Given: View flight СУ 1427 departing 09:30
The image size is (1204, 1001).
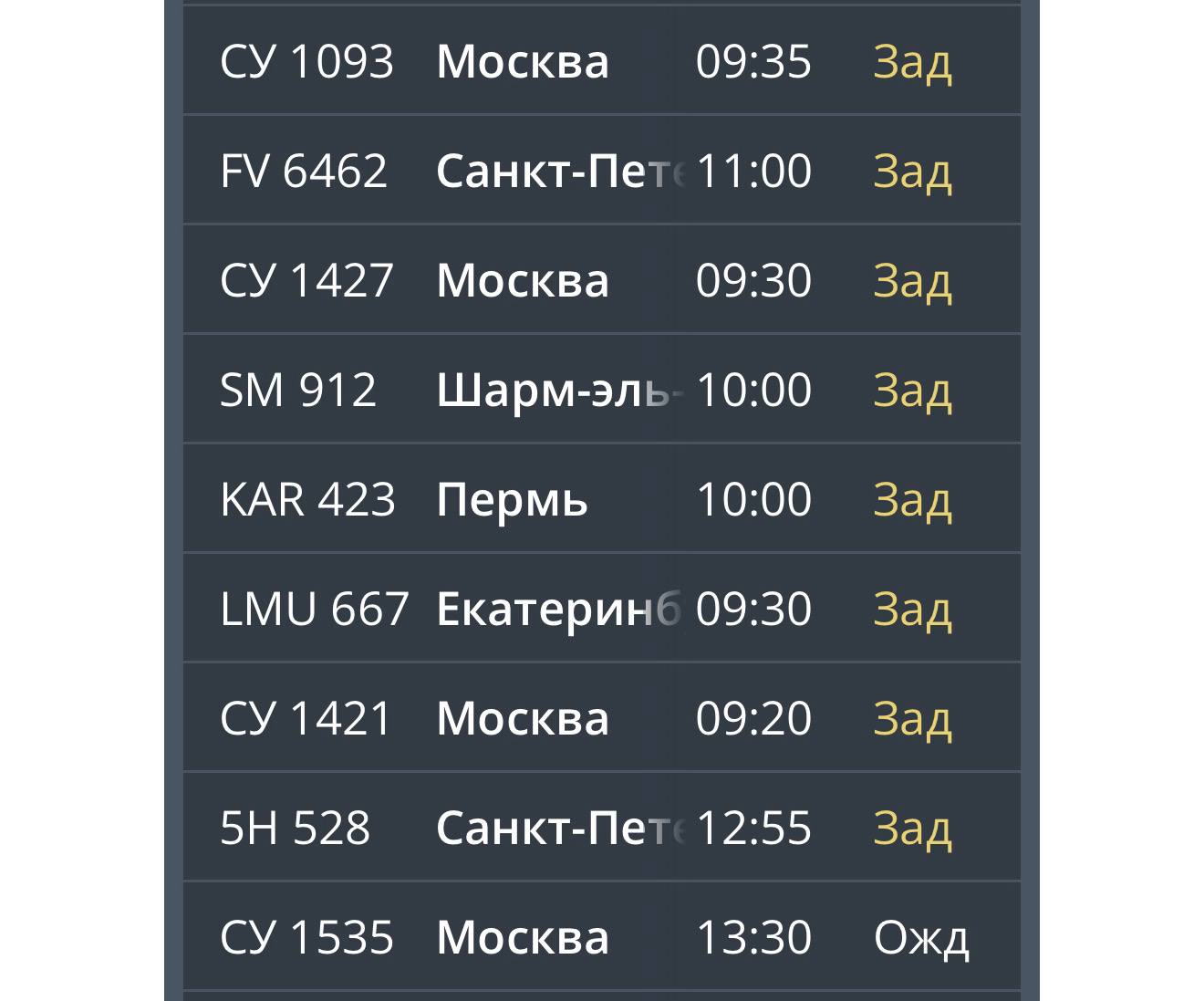Looking at the screenshot, I should coord(601,280).
